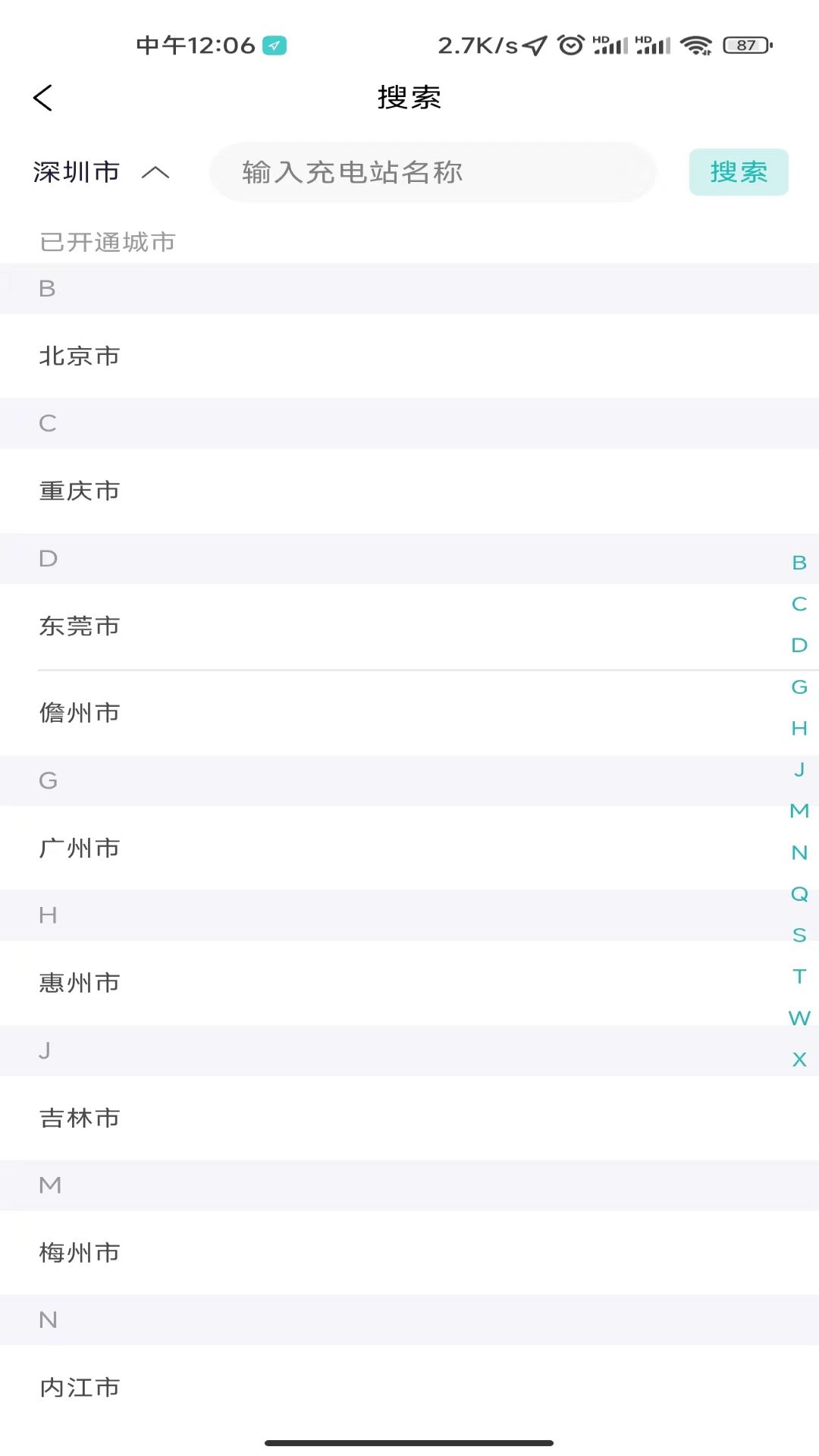Screen dimensions: 819x1456
Task: Go back using the top-left arrow
Action: [x=43, y=98]
